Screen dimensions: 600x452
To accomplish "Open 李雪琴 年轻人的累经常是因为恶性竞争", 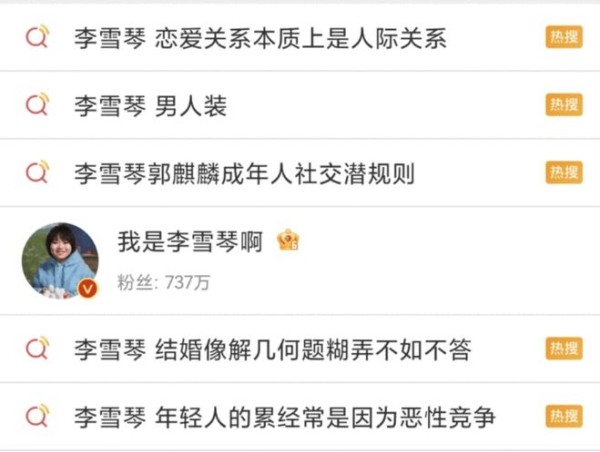I will pyautogui.click(x=284, y=416).
